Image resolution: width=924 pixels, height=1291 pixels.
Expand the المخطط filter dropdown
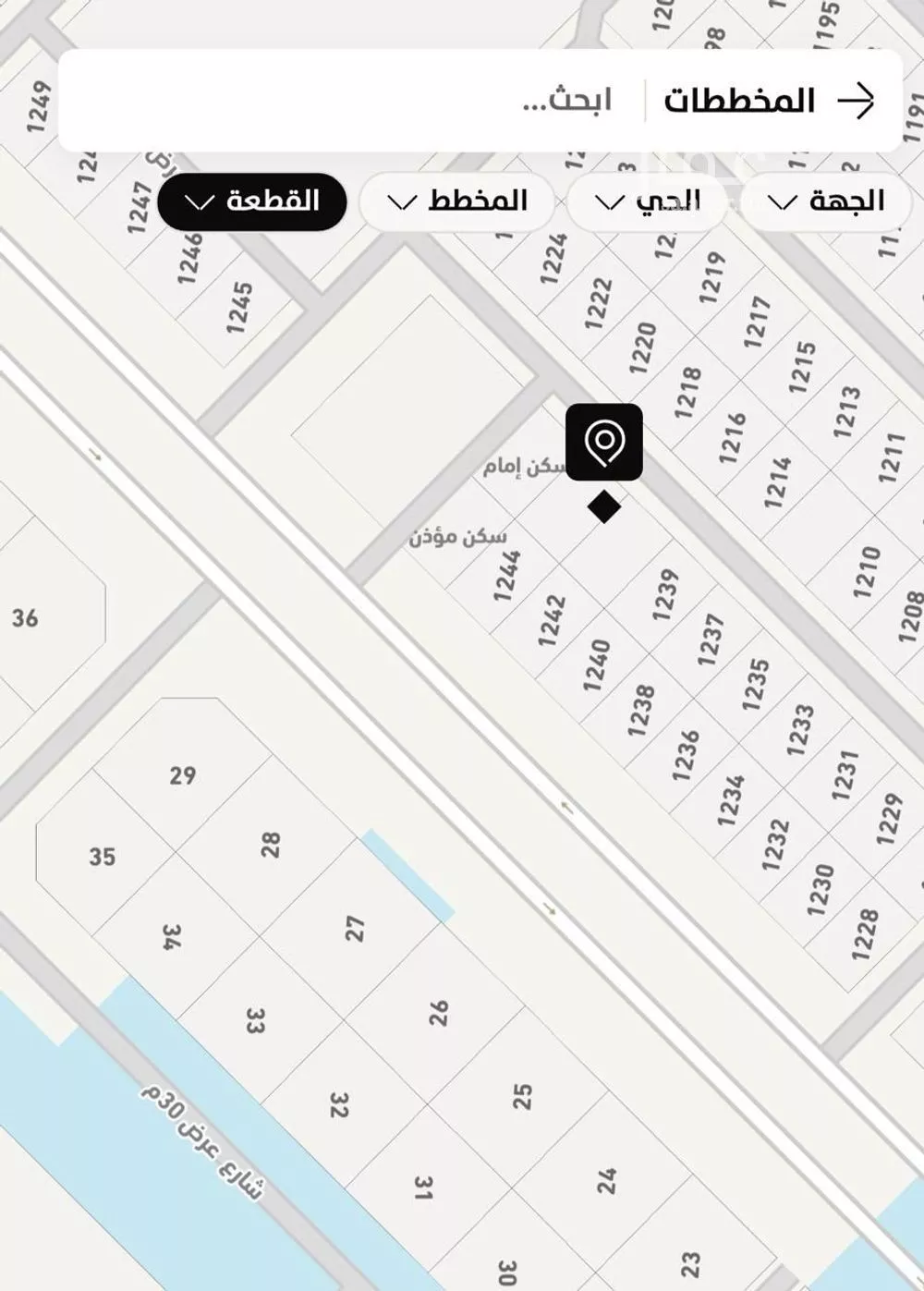pyautogui.click(x=457, y=201)
